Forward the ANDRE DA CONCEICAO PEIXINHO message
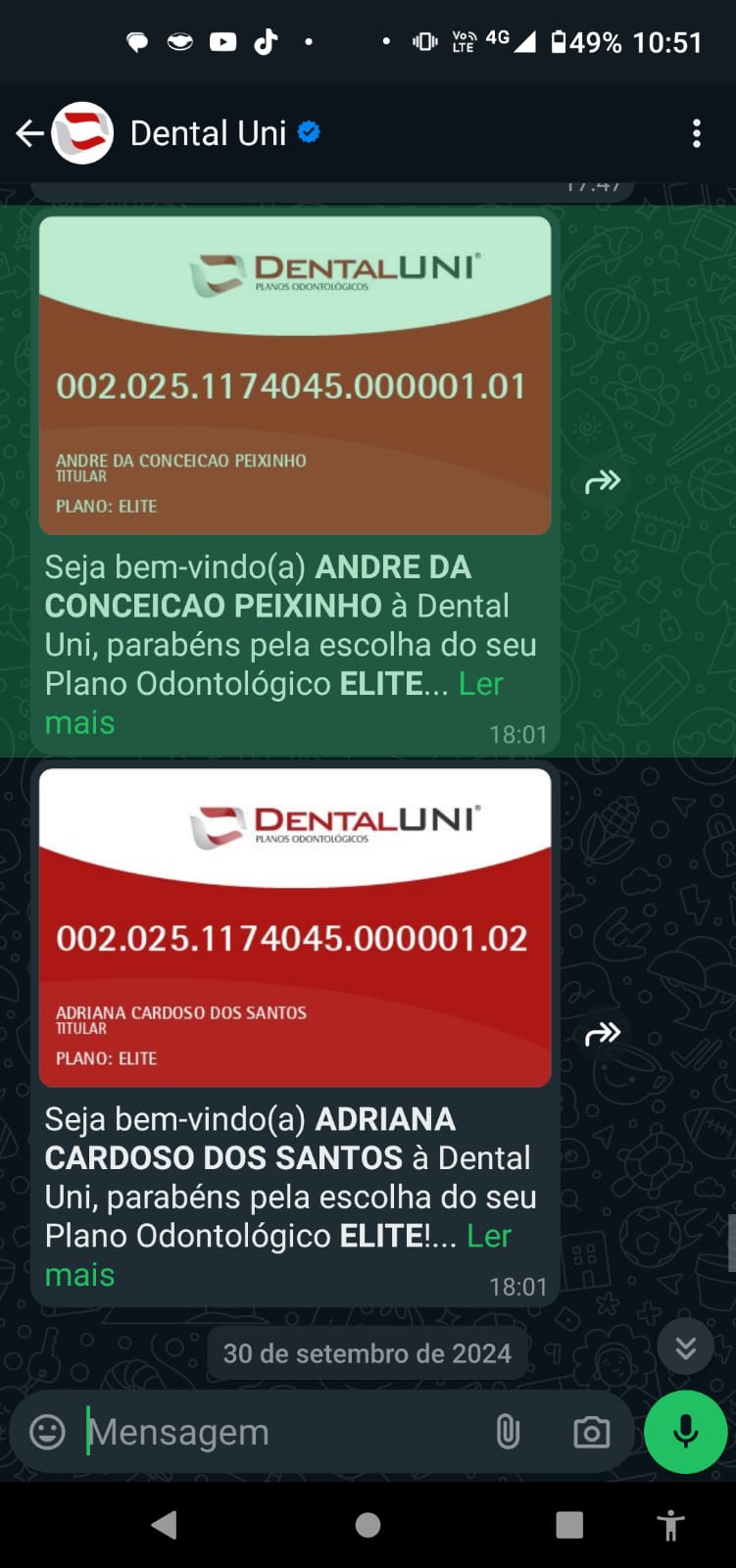 coord(603,481)
